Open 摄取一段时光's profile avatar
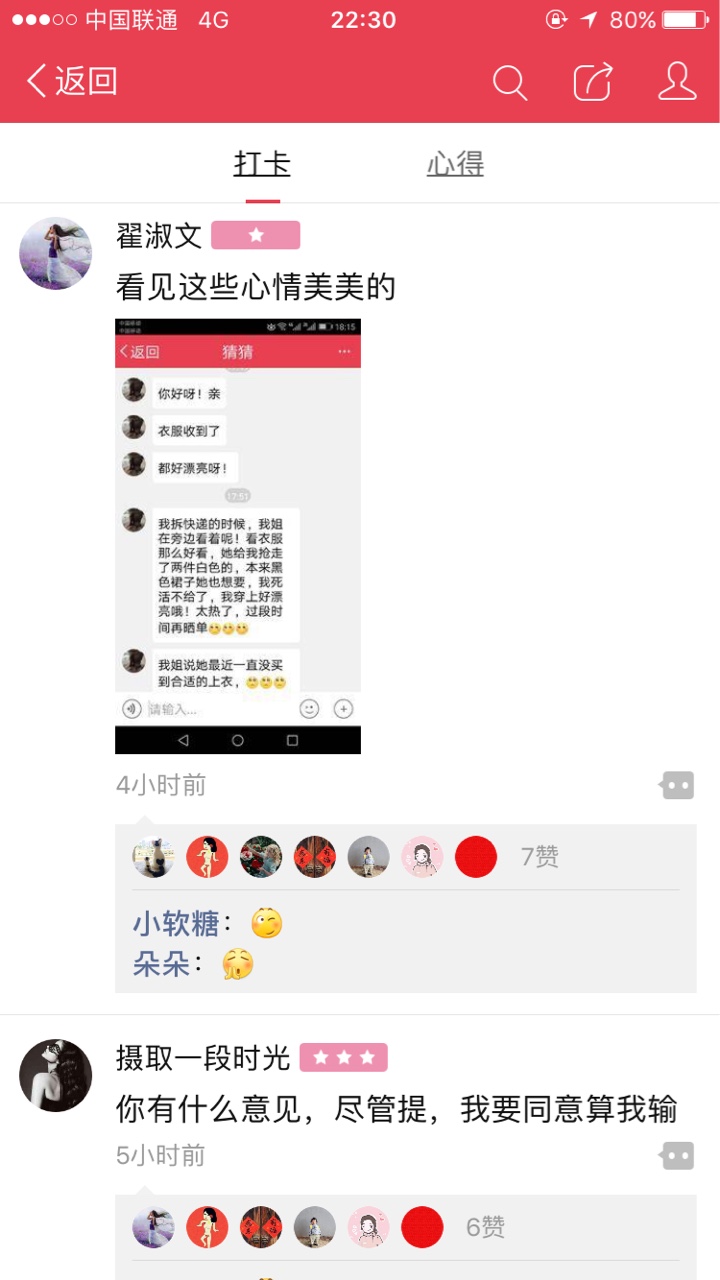The image size is (720, 1280). click(x=56, y=1075)
